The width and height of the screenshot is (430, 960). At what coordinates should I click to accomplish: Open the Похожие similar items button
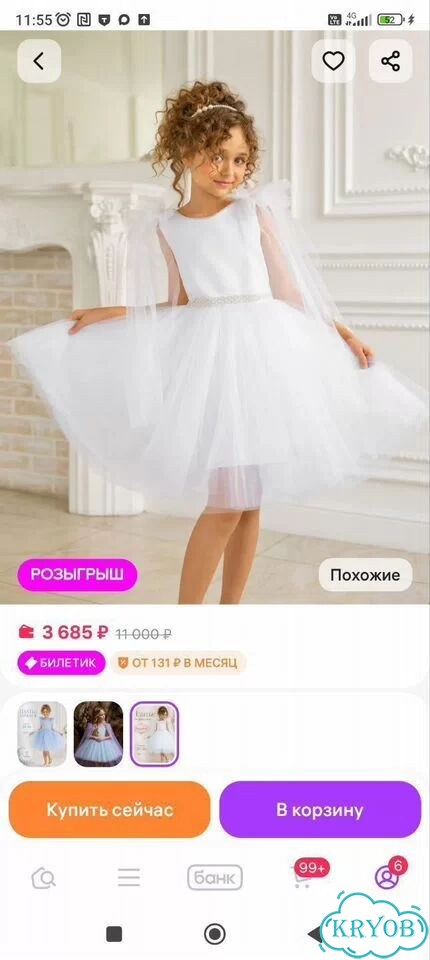click(x=365, y=575)
